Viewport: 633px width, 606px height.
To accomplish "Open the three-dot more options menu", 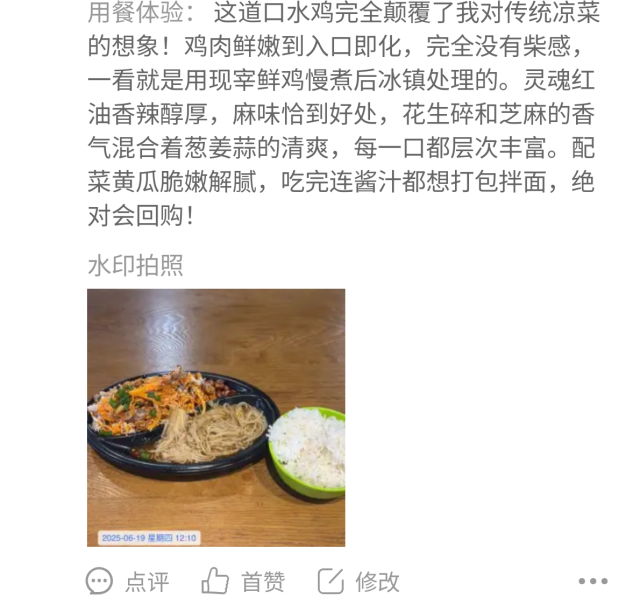I will [x=592, y=581].
